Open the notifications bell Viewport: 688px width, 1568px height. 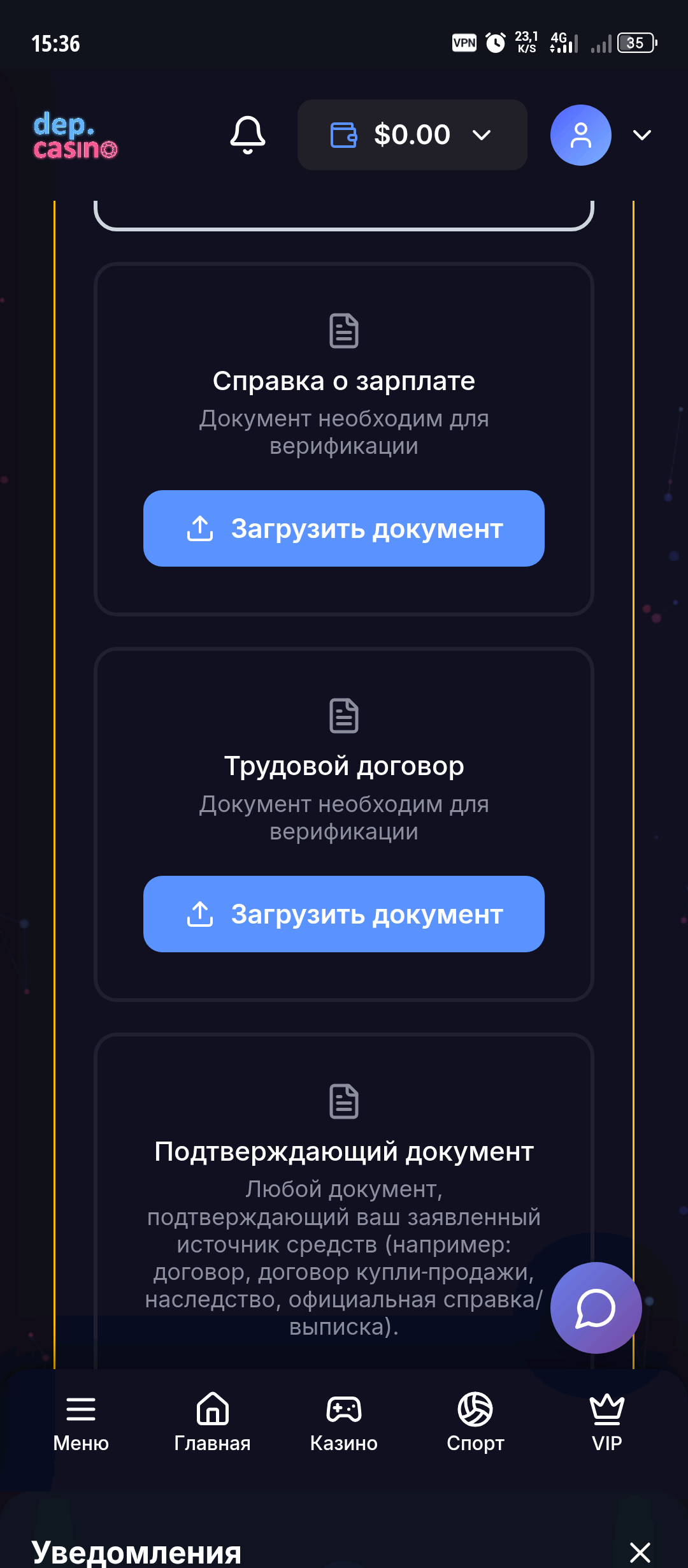248,134
